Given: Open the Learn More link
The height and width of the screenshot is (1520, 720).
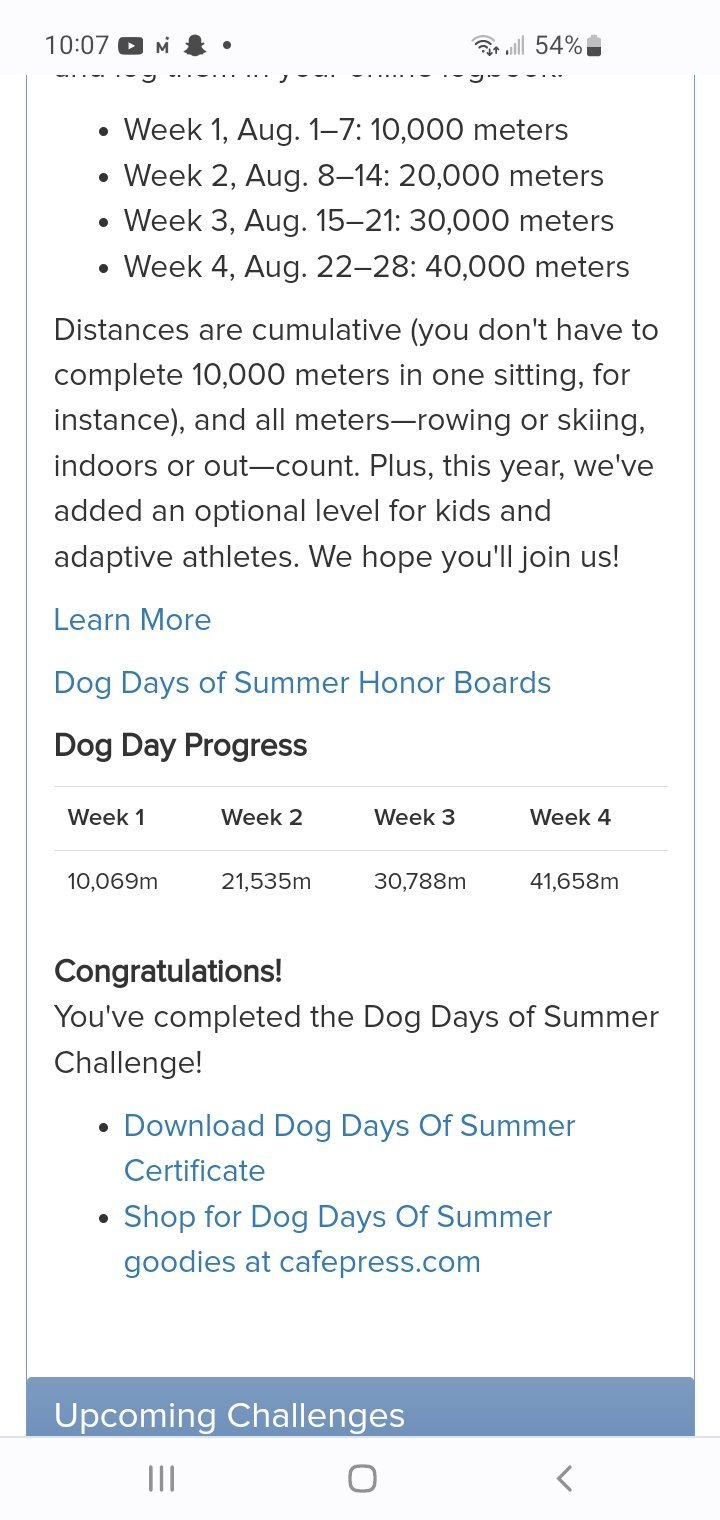Looking at the screenshot, I should [x=132, y=620].
